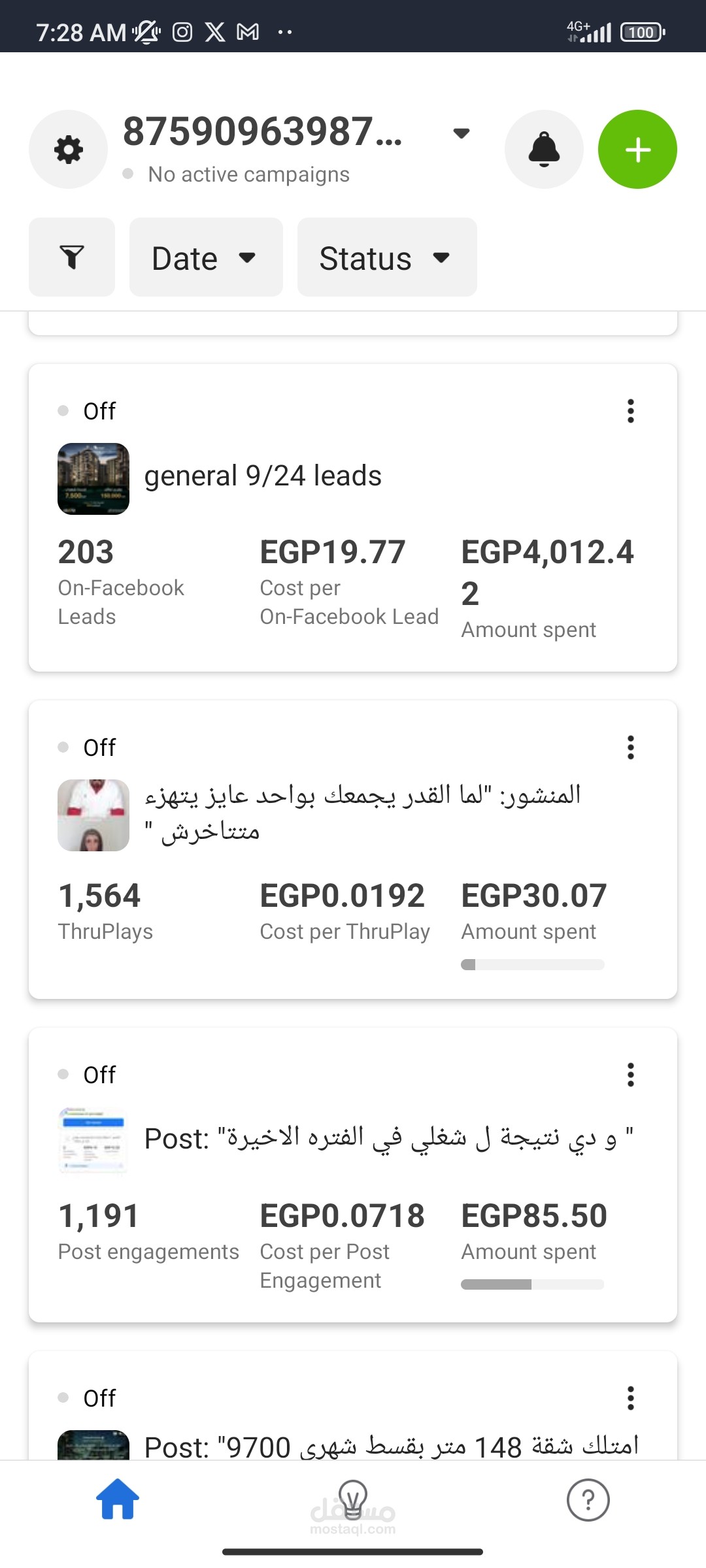
Task: Open the Date filter dropdown
Action: tap(206, 257)
